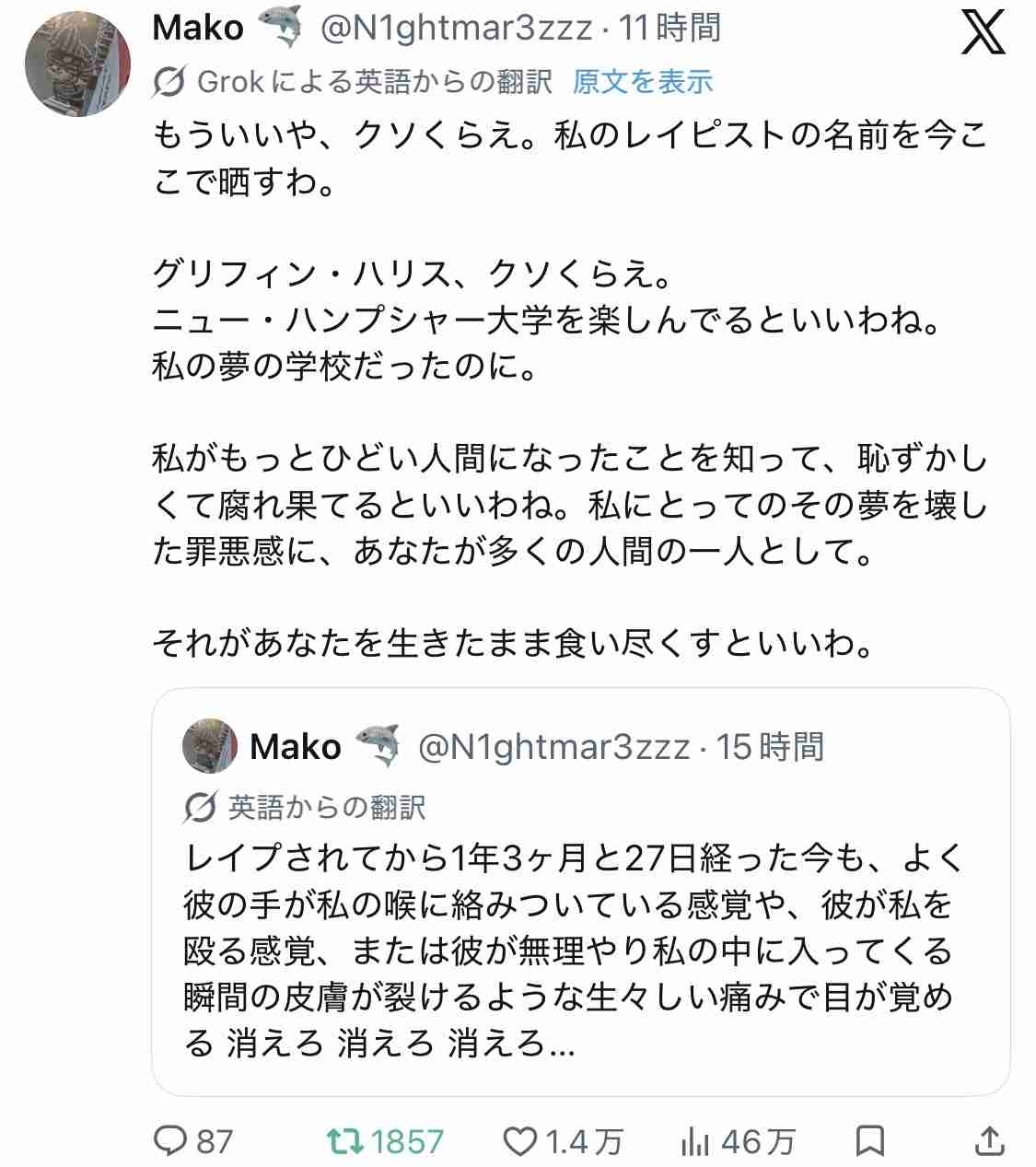Viewport: 1036px width, 1167px height.
Task: Open the @N1ghtmar3zzz handle on main post
Action: click(456, 29)
